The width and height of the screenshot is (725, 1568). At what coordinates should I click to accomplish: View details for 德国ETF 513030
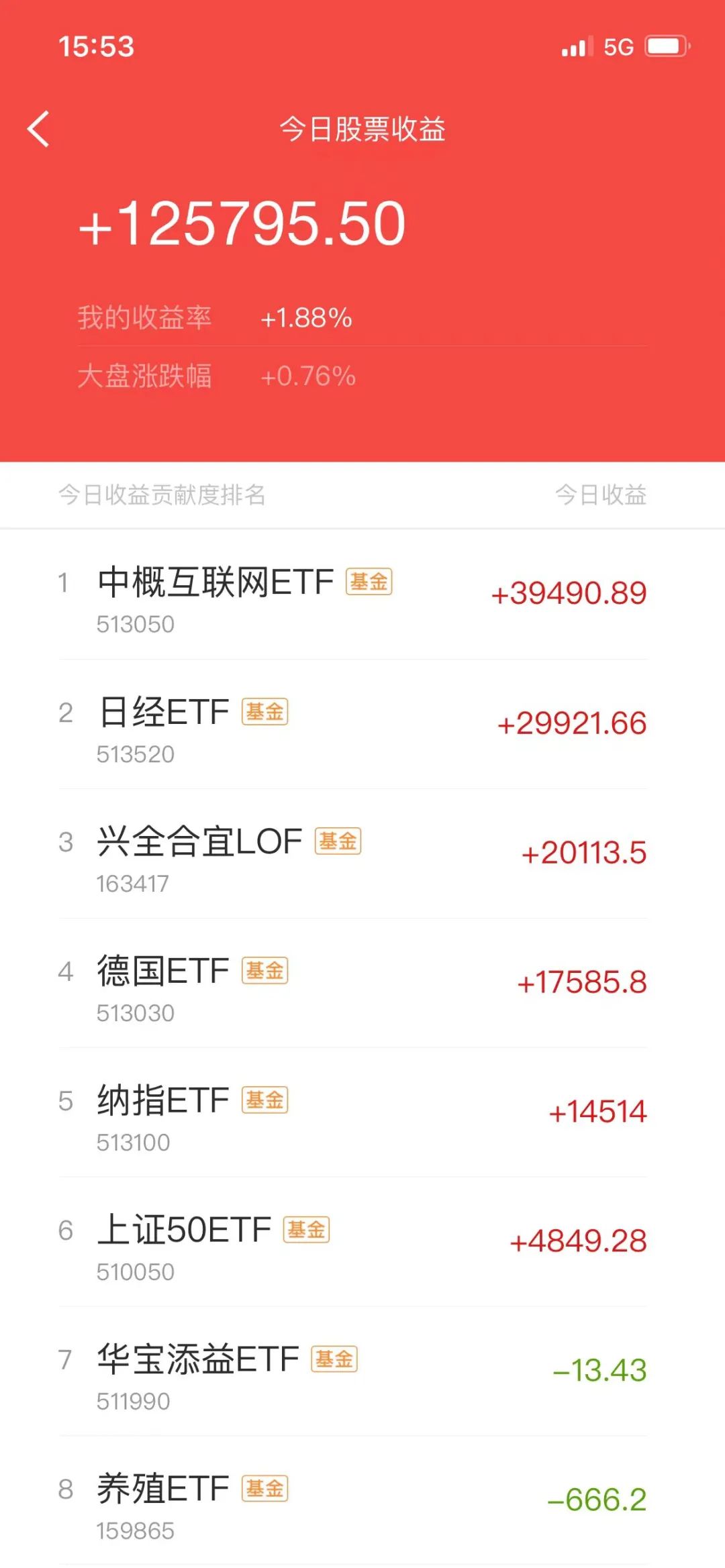pos(362,983)
